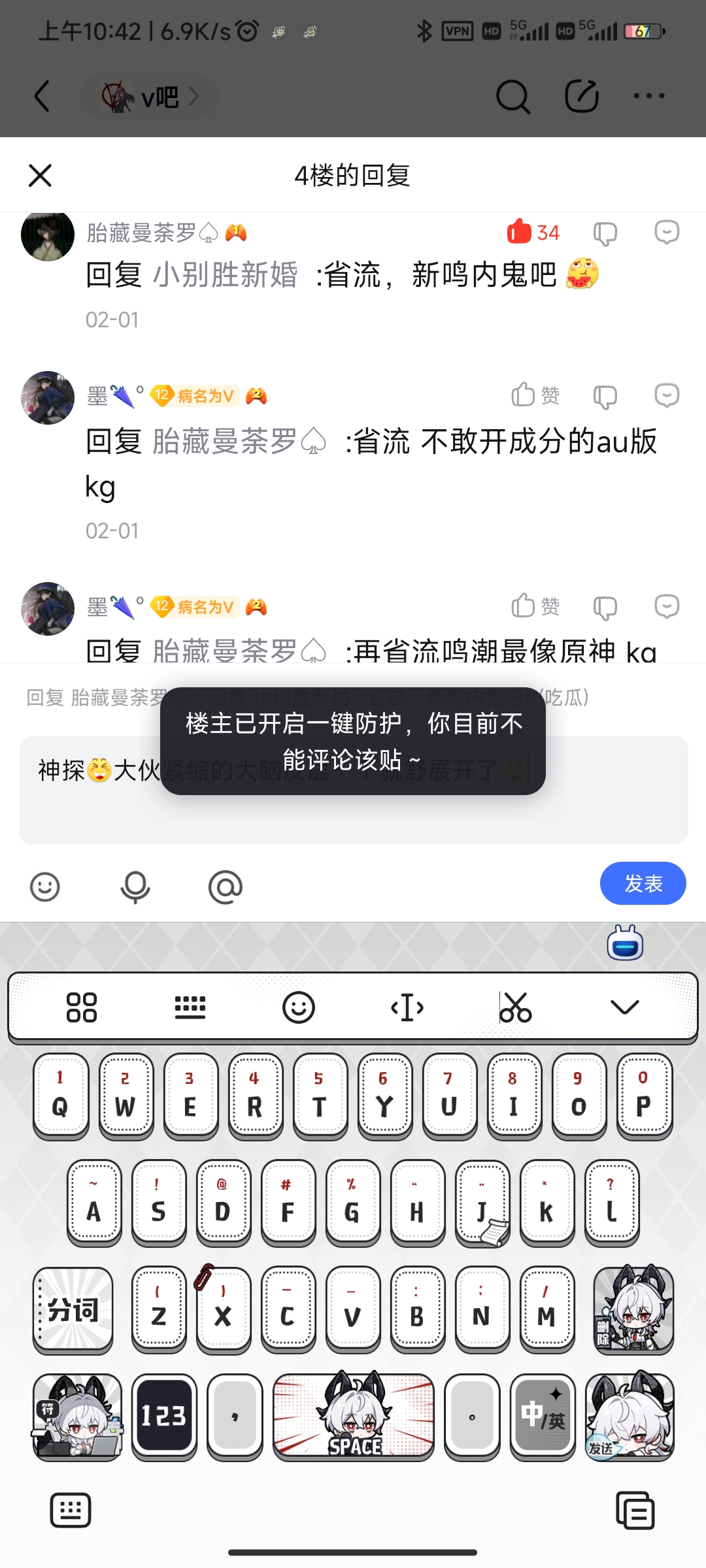Open the three-dot overflow menu
This screenshot has width=706, height=1568.
[648, 97]
